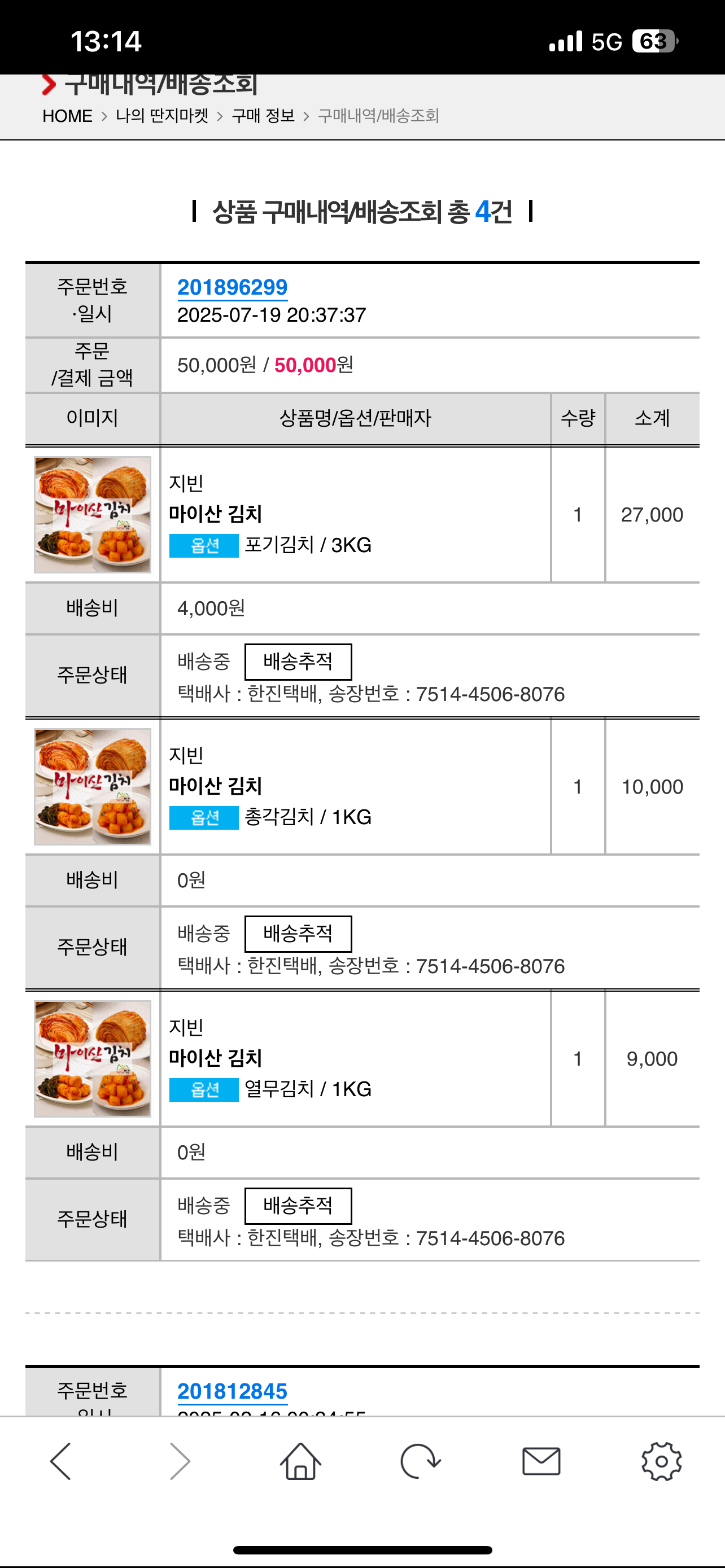The image size is (725, 1568).
Task: Open the 총각김치 1KG product image
Action: tap(93, 786)
